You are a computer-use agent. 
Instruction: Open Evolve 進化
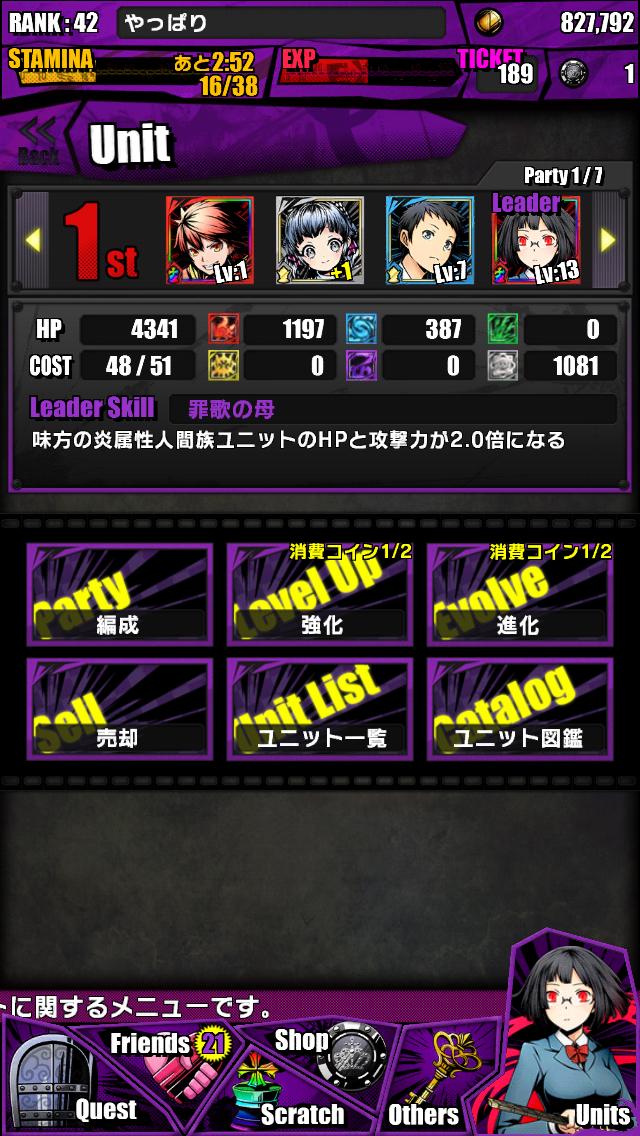pos(520,597)
